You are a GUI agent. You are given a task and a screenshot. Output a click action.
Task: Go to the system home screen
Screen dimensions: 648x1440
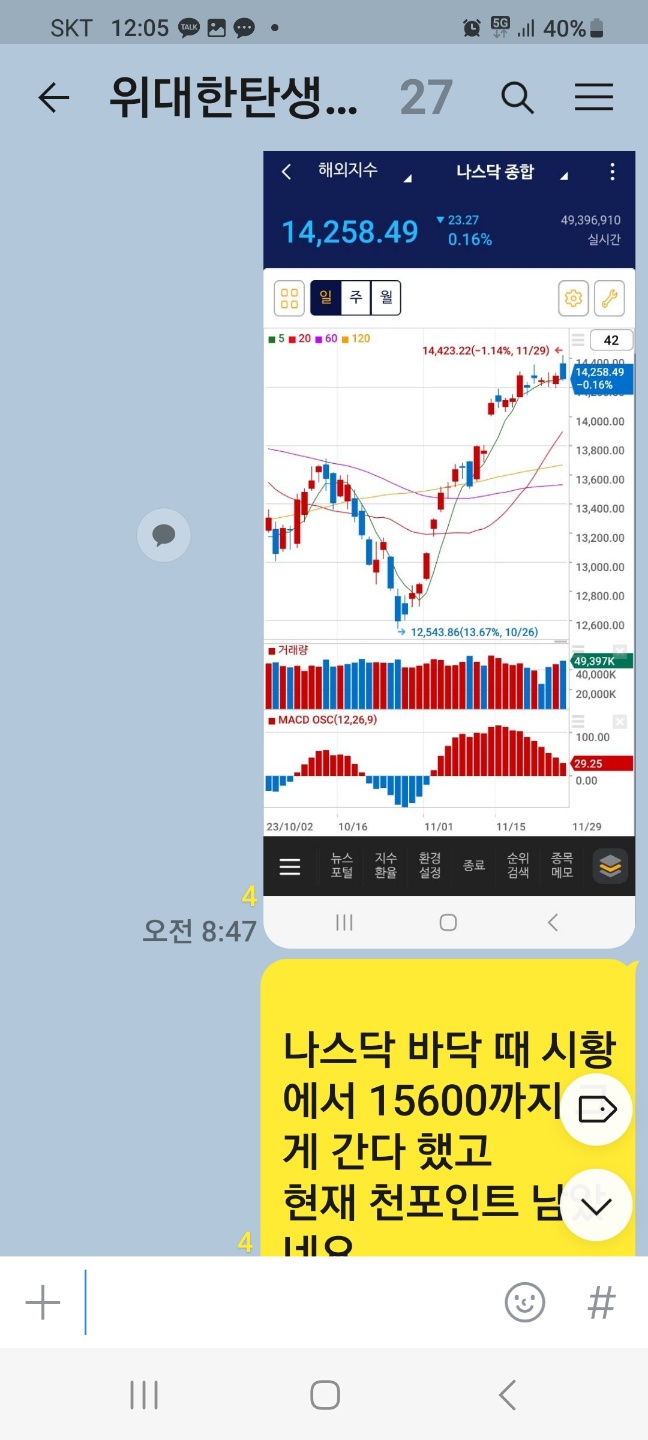click(324, 1395)
